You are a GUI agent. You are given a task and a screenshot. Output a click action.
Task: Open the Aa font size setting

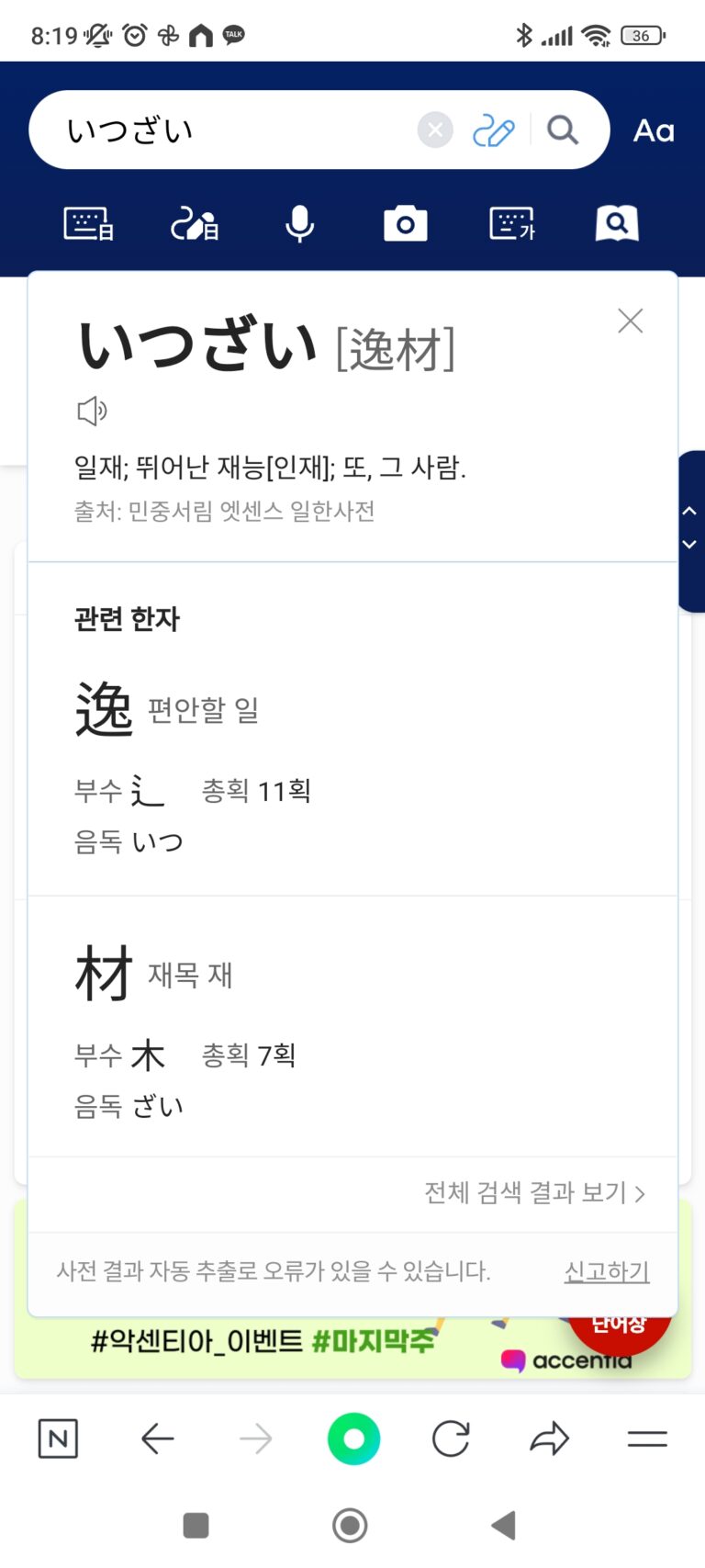pos(654,130)
